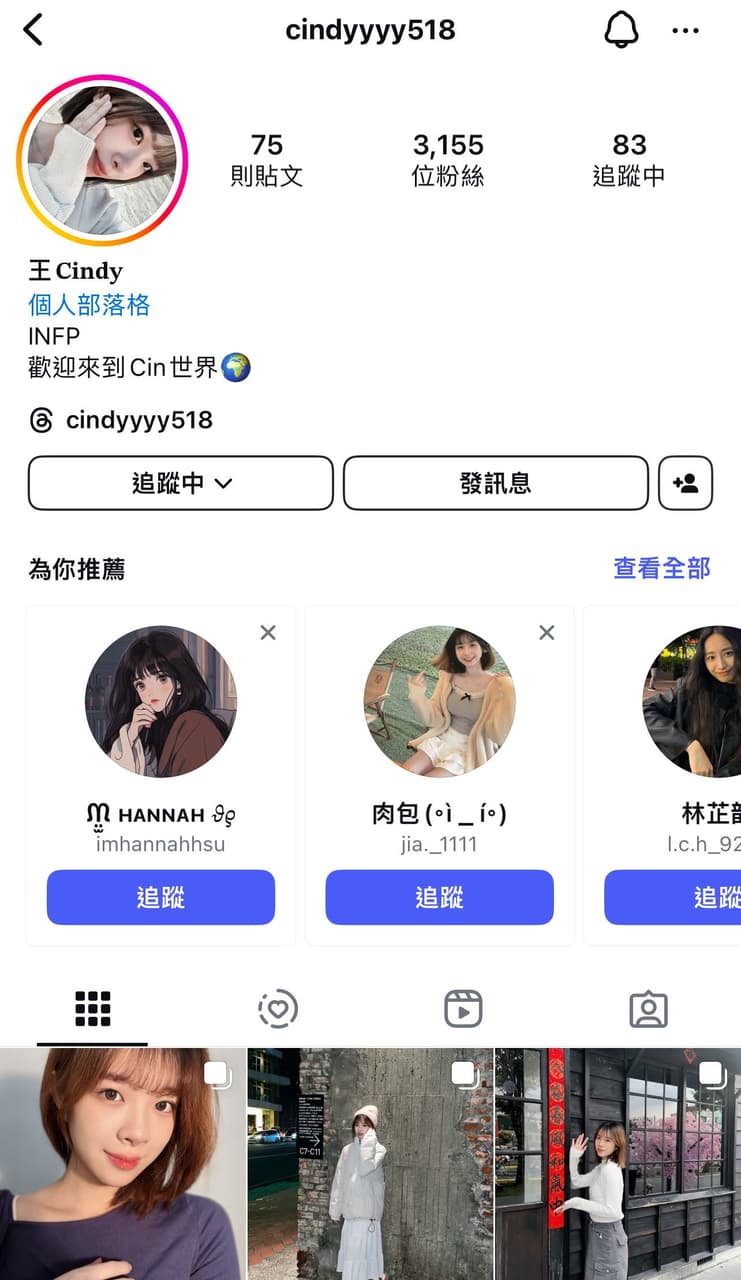The width and height of the screenshot is (741, 1280).
Task: Follow jia._1111 with the 追蹤 button
Action: (440, 897)
